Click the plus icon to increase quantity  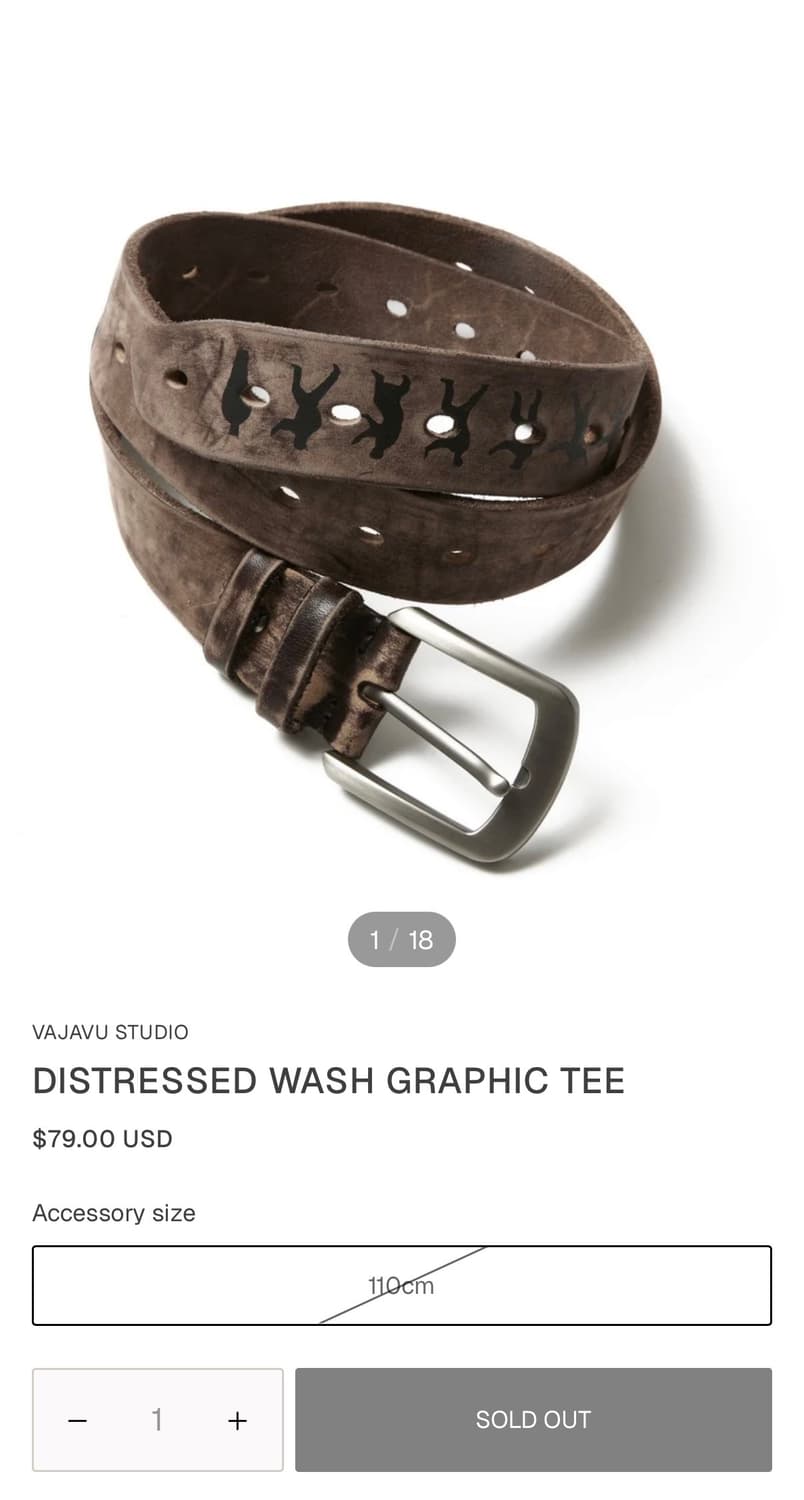(x=237, y=1419)
